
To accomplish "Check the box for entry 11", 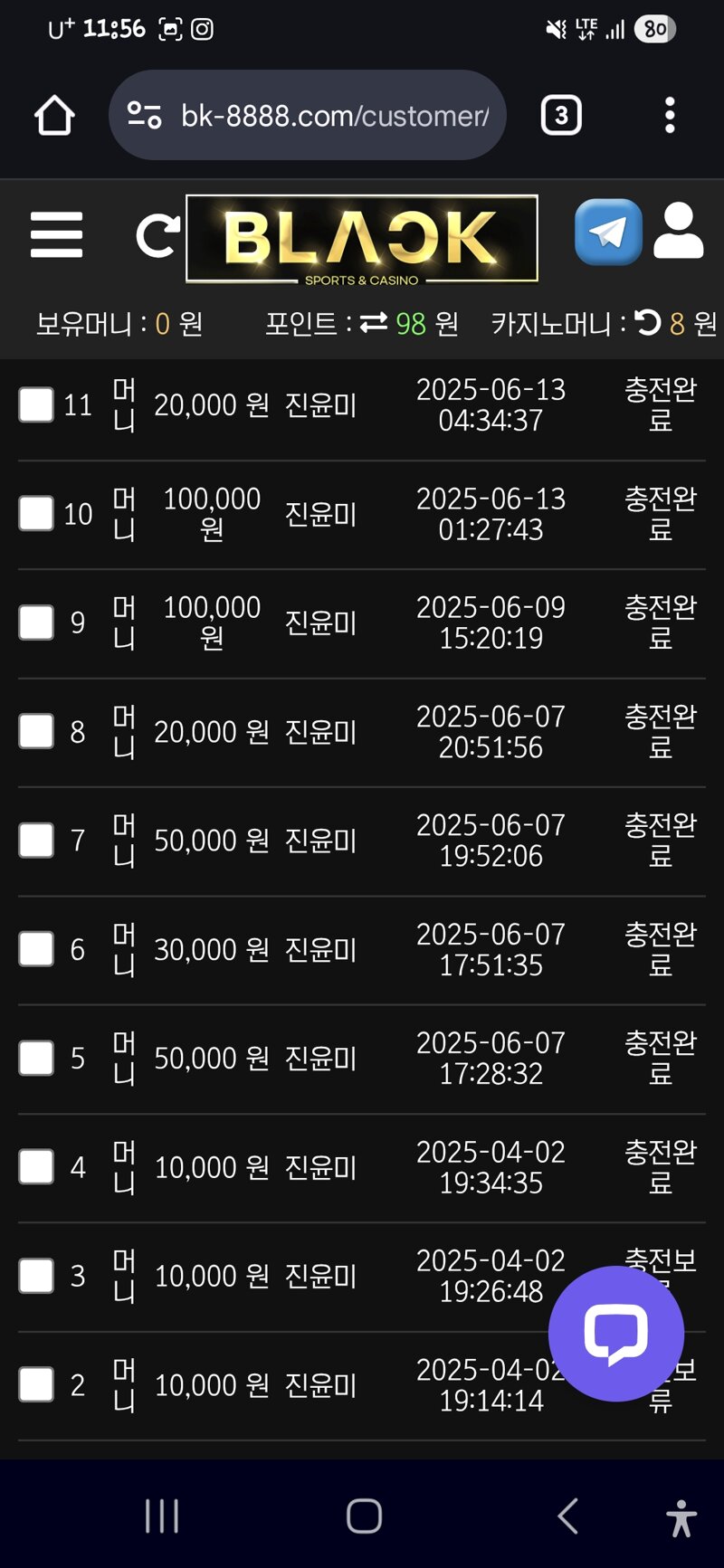I will [36, 404].
